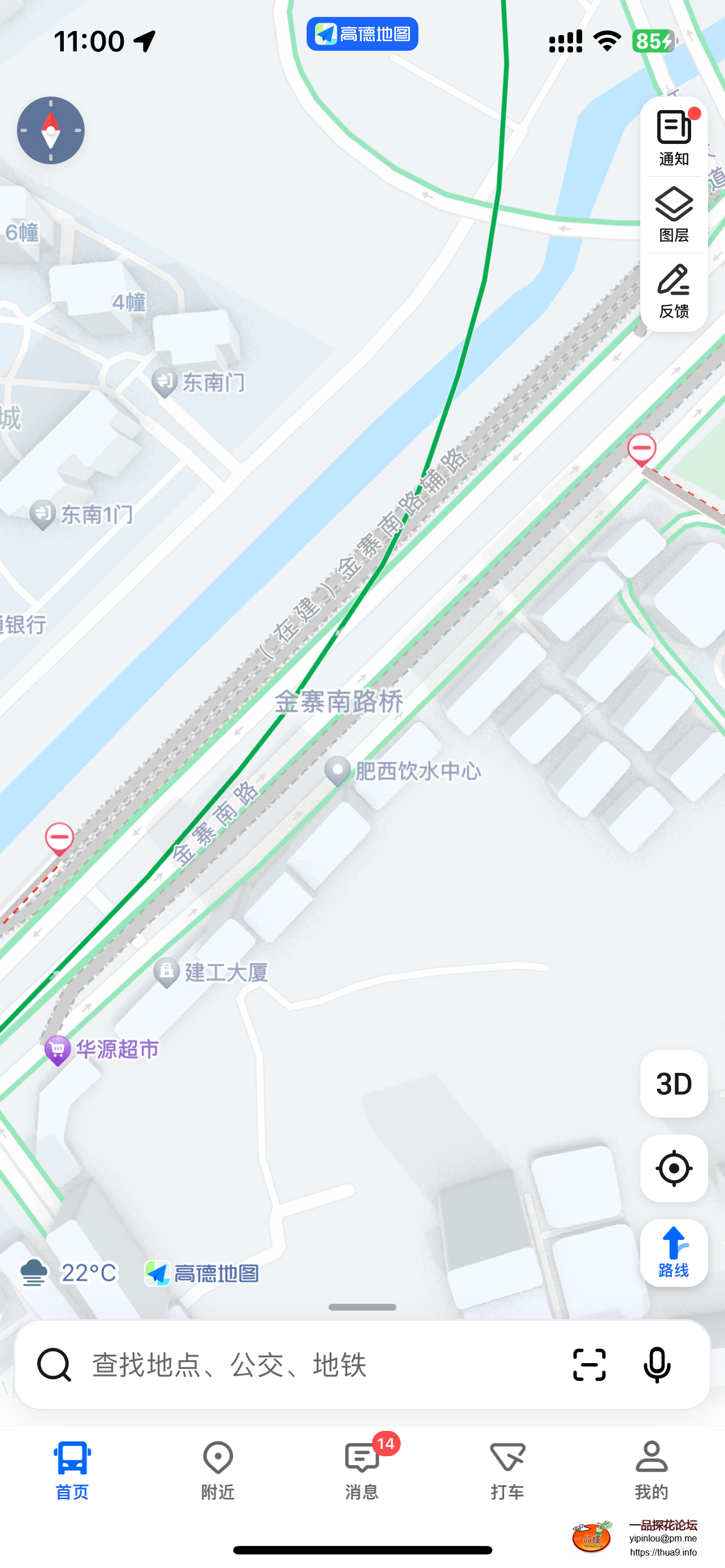Switch to the 附近 nearby tab
The width and height of the screenshot is (725, 1568).
(217, 1469)
